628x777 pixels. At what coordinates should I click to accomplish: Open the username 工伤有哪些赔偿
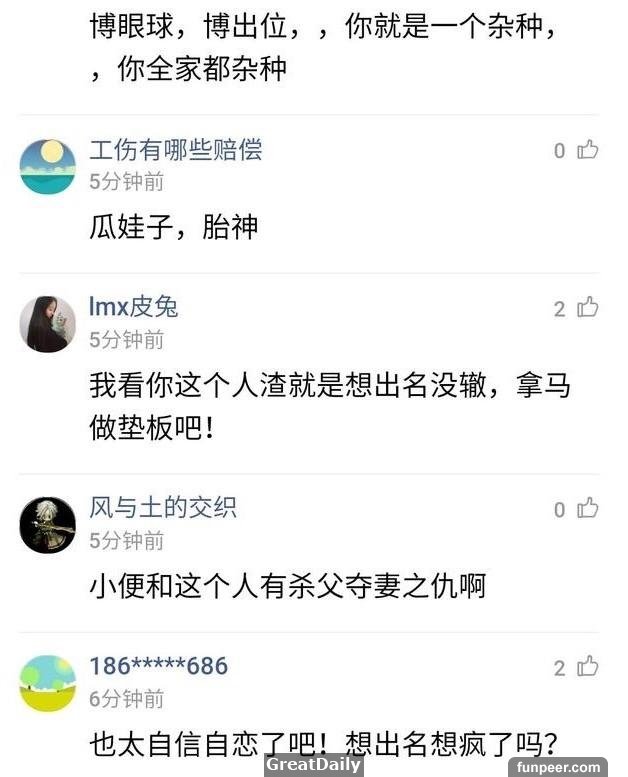click(x=175, y=150)
